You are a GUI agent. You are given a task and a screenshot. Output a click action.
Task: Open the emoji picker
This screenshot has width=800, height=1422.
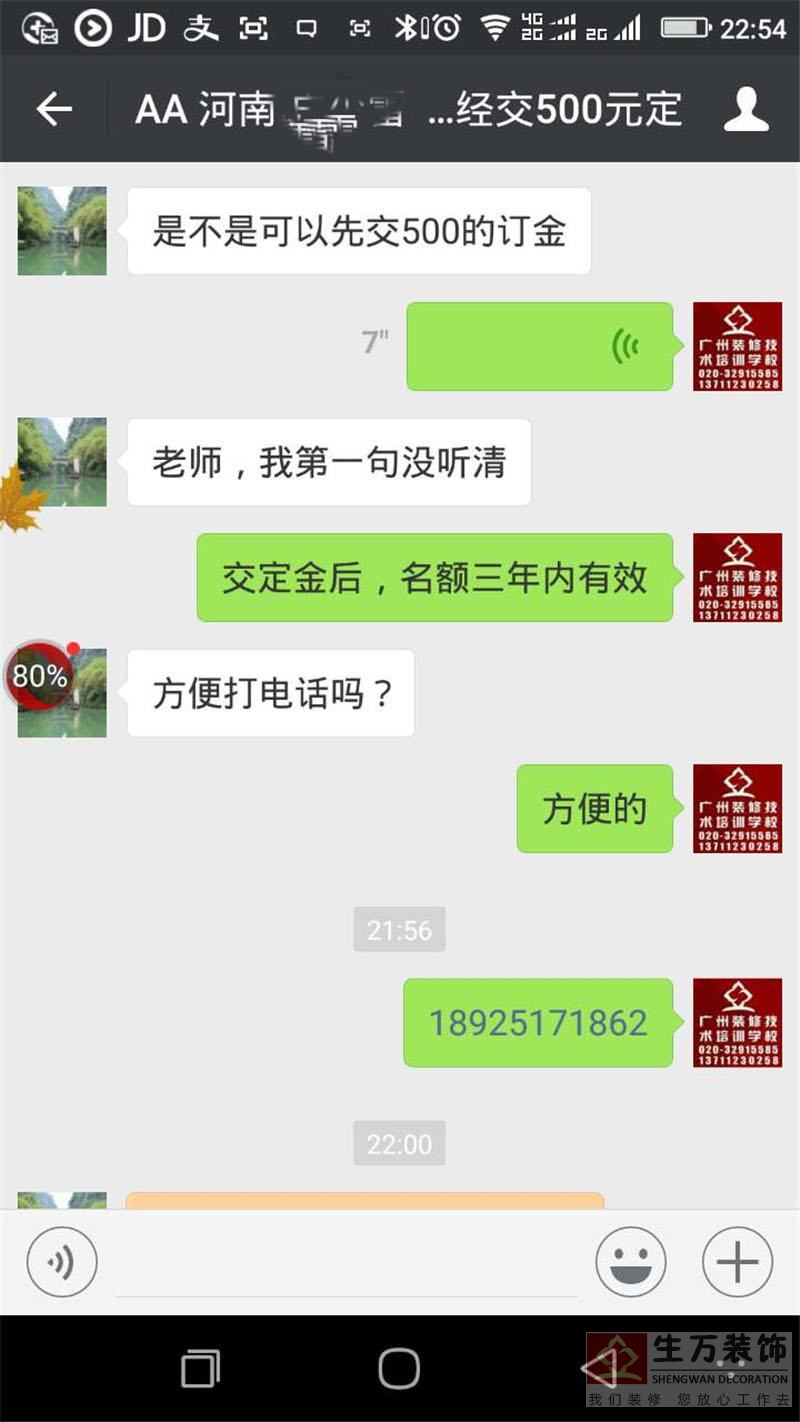pos(631,1262)
